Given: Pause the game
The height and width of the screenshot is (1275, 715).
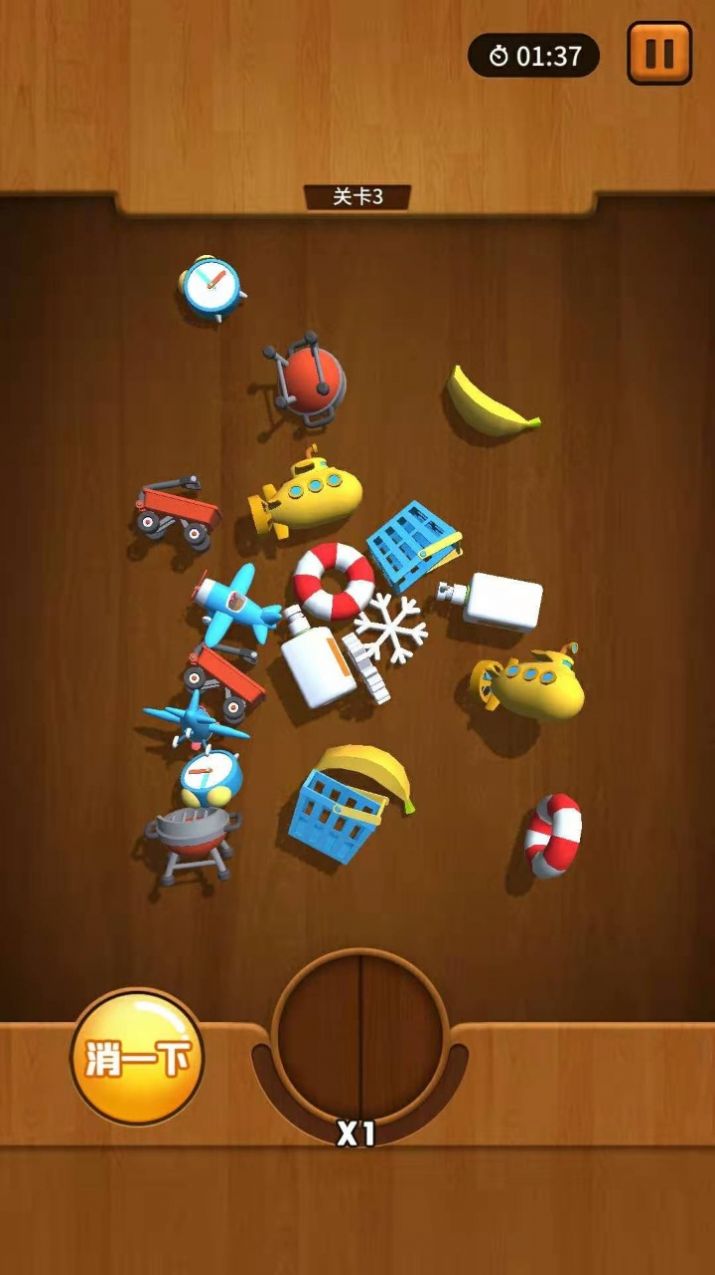Looking at the screenshot, I should [659, 53].
